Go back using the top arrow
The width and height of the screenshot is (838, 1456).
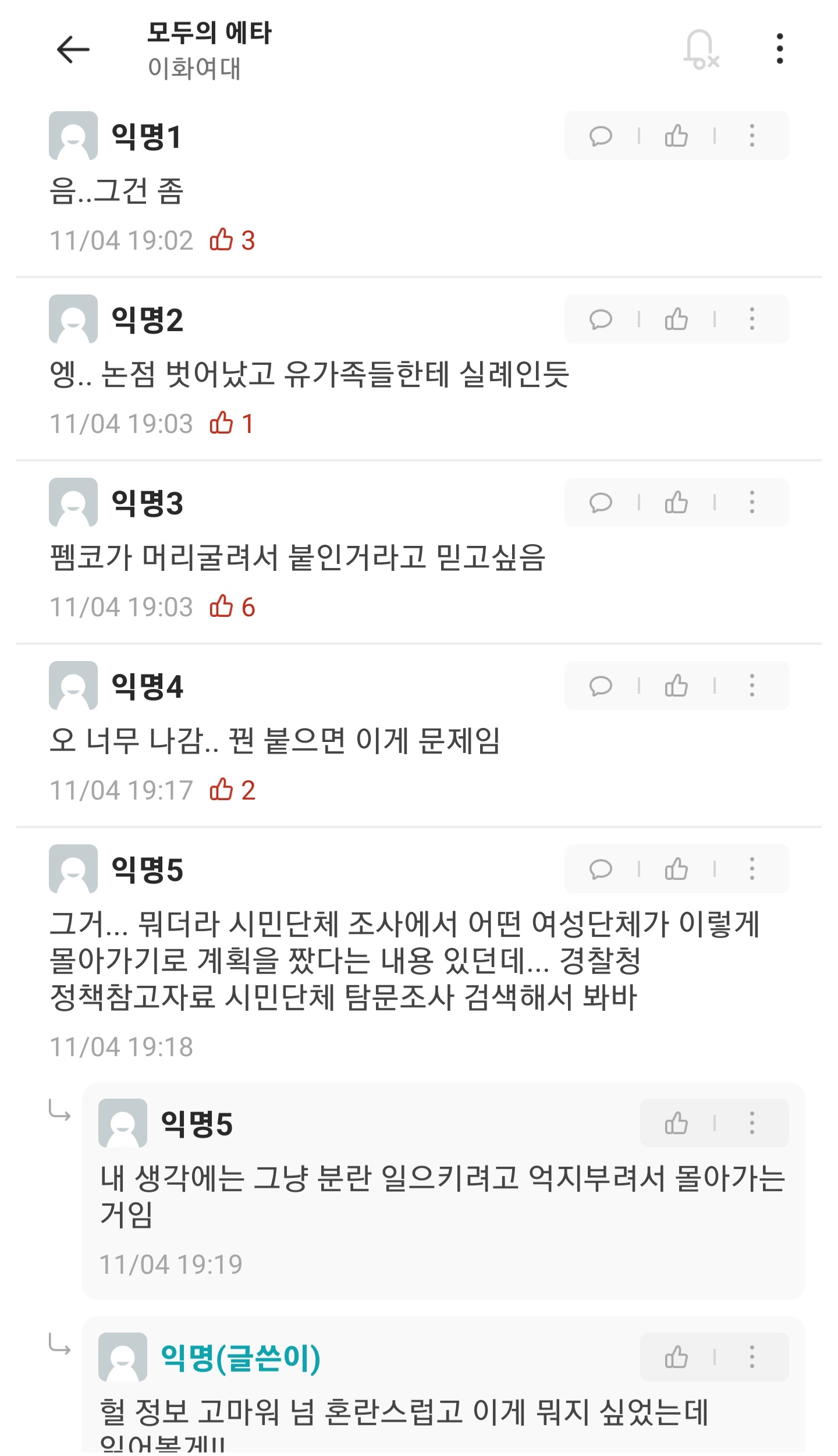point(73,49)
